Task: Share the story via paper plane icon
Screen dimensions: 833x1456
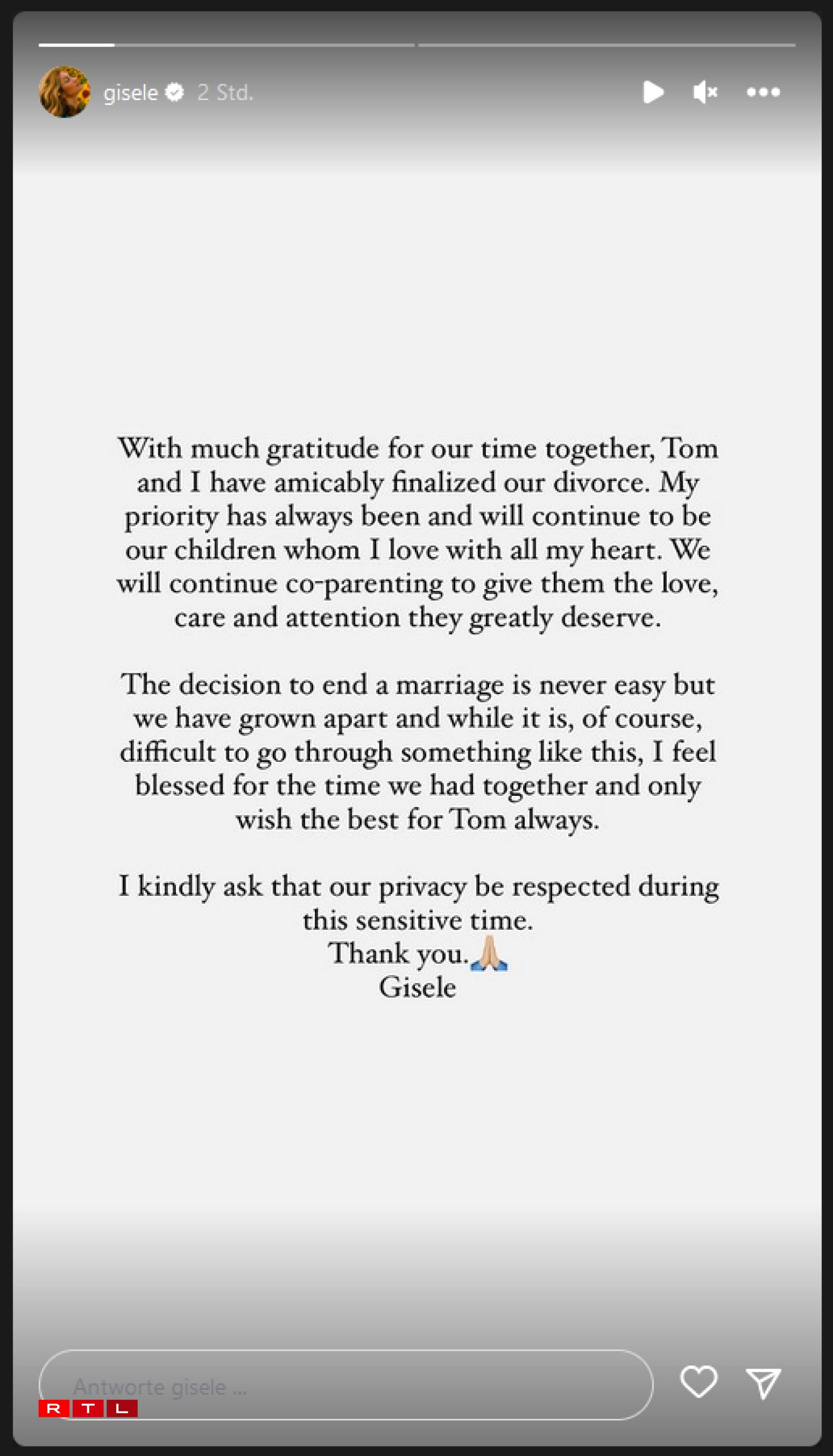Action: tap(763, 1383)
